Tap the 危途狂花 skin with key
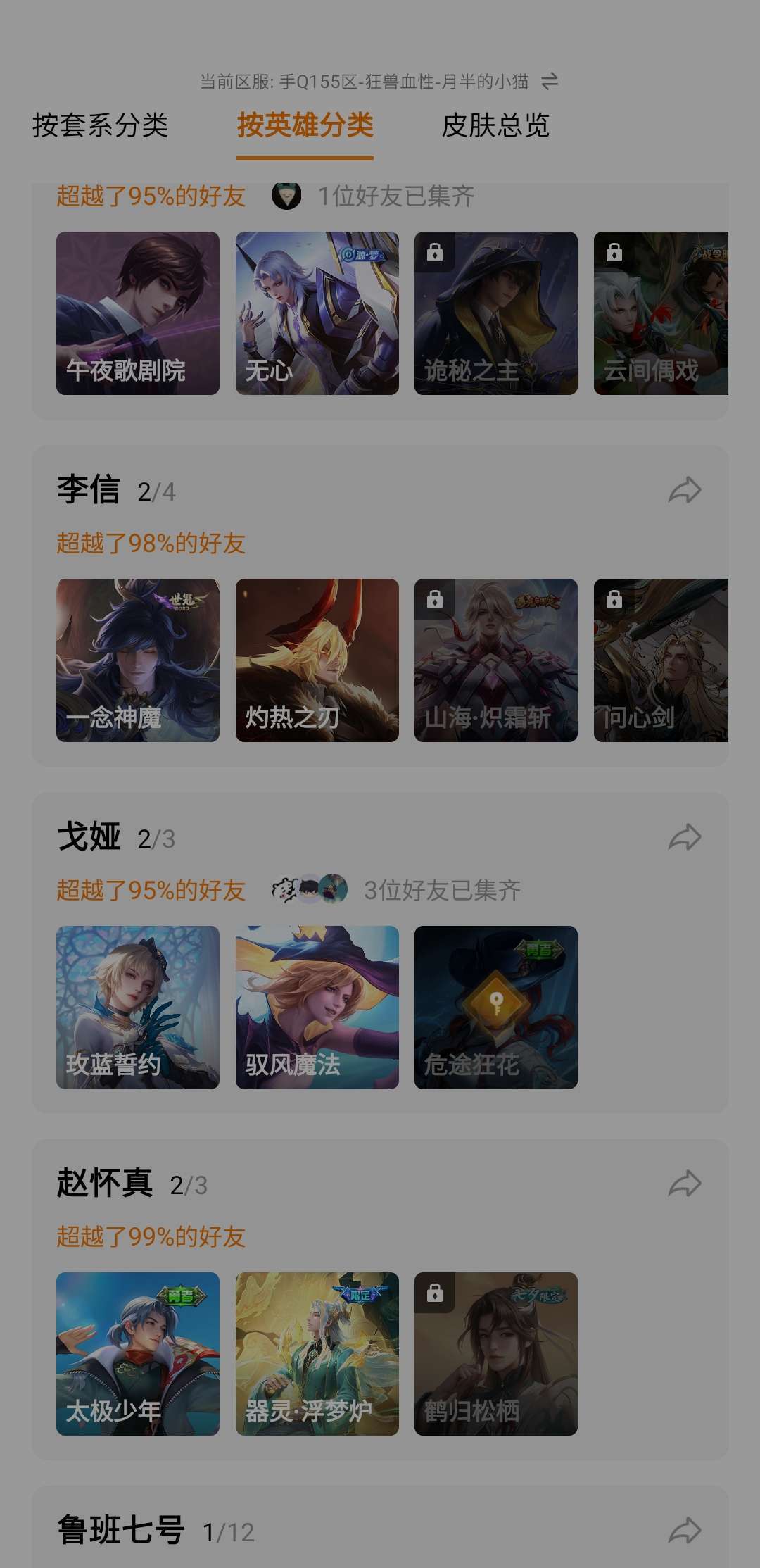Viewport: 760px width, 1568px height. [495, 1008]
